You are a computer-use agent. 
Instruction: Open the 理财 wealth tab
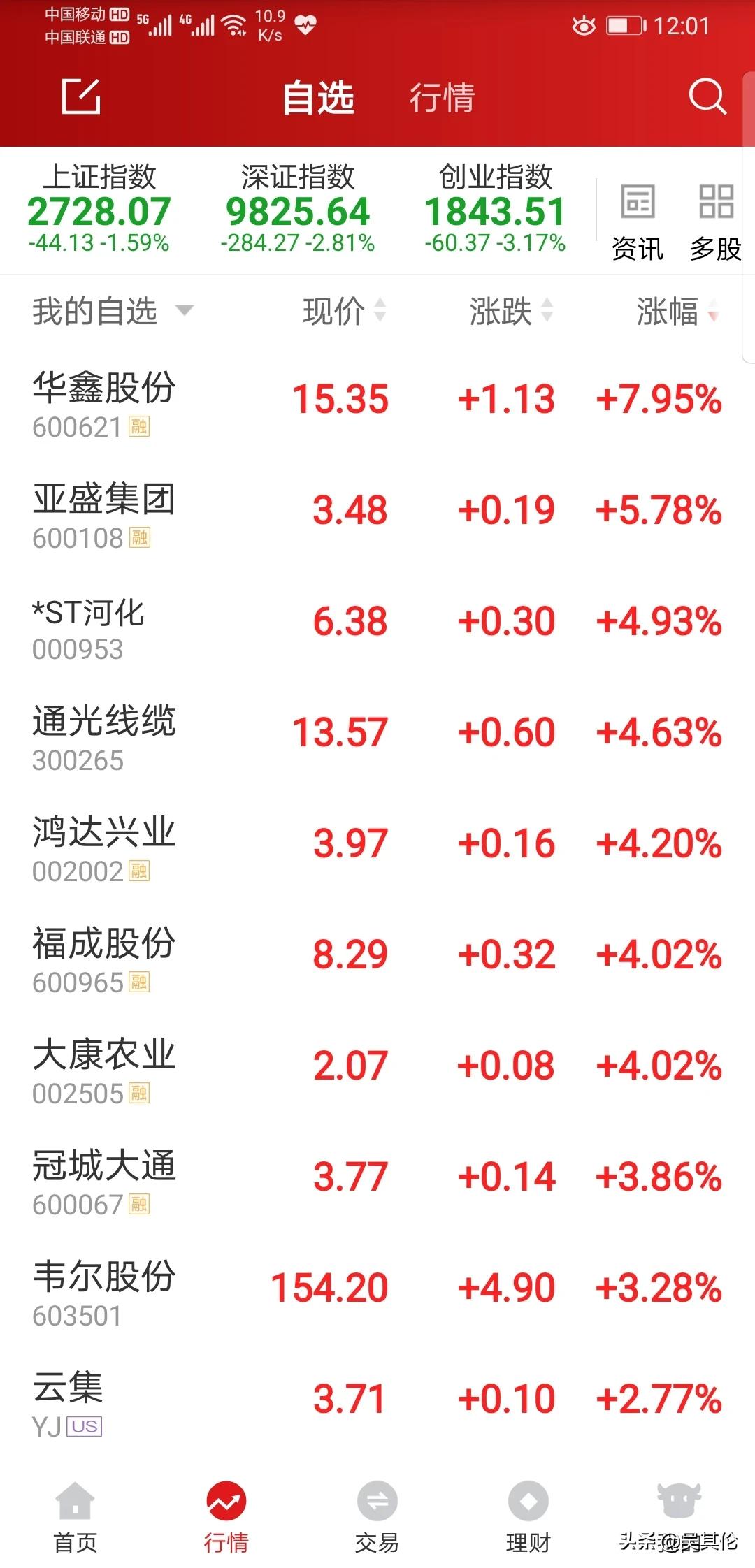click(528, 1516)
